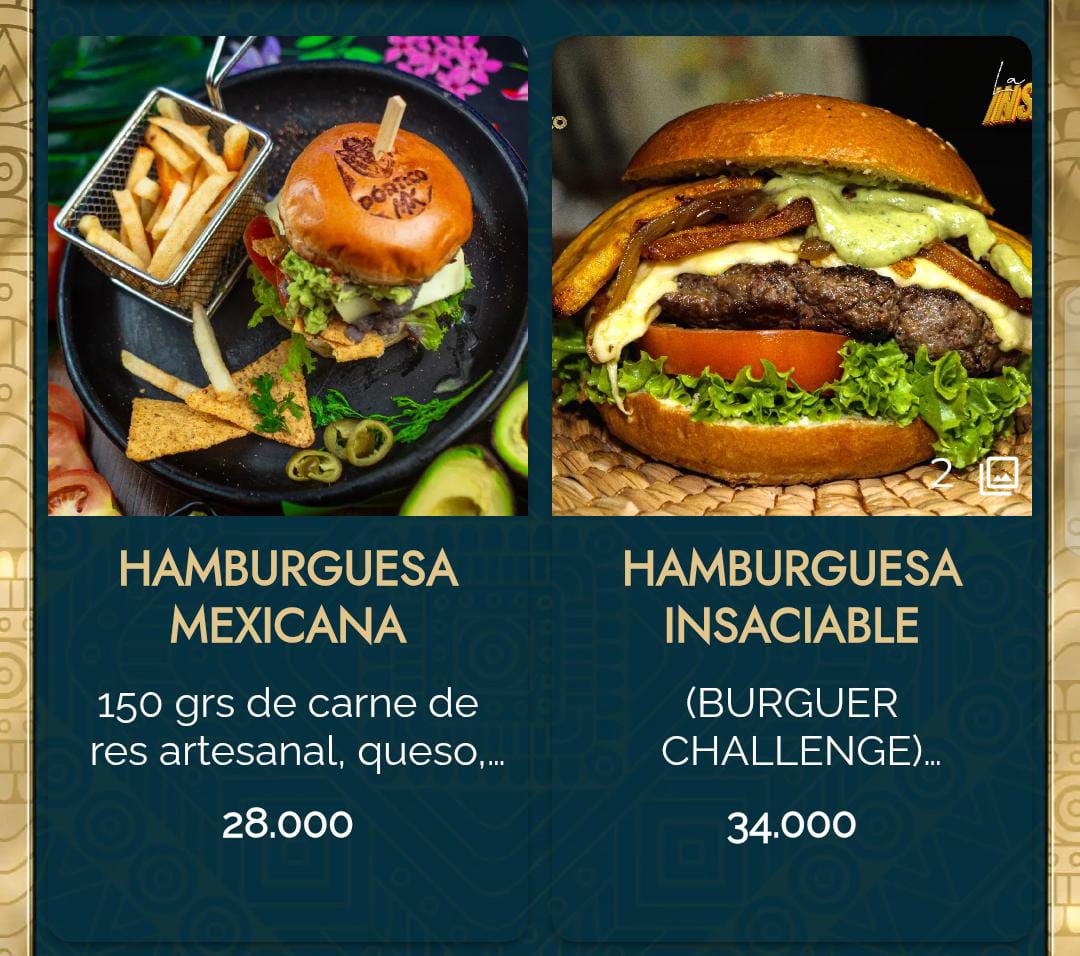This screenshot has width=1080, height=956.
Task: Open the Hamburguesa Mexicana card
Action: coord(288,596)
